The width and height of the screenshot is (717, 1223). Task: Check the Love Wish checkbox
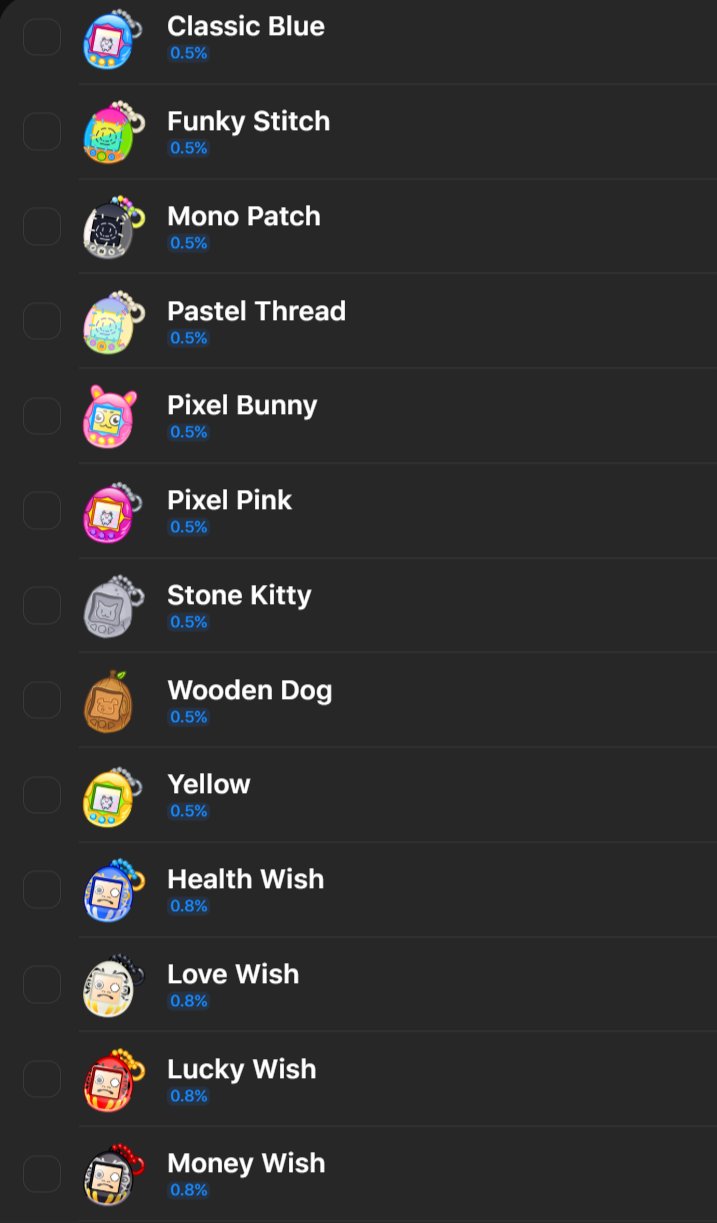click(42, 985)
